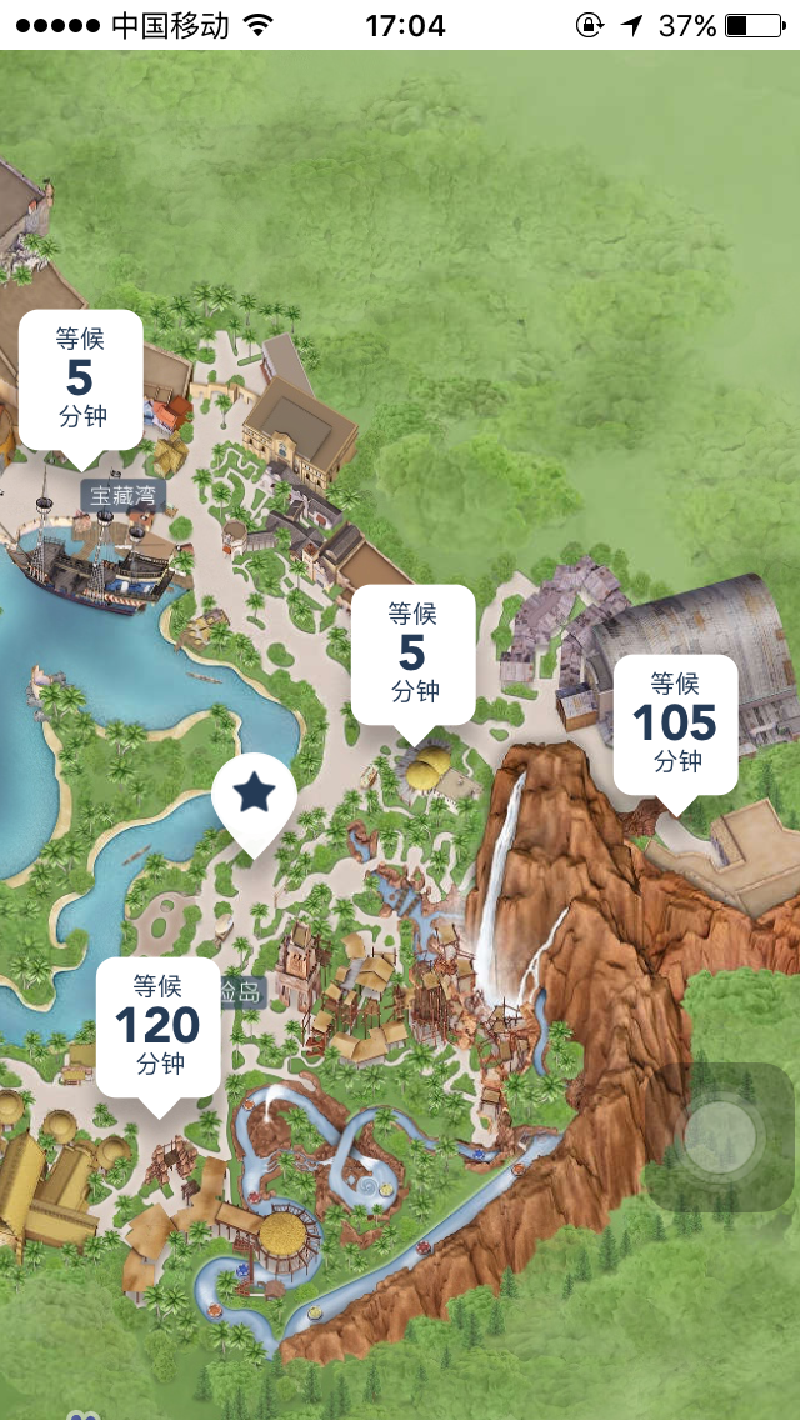Open the 120分钟 wait time marker
800x1420 pixels.
pos(158,1027)
